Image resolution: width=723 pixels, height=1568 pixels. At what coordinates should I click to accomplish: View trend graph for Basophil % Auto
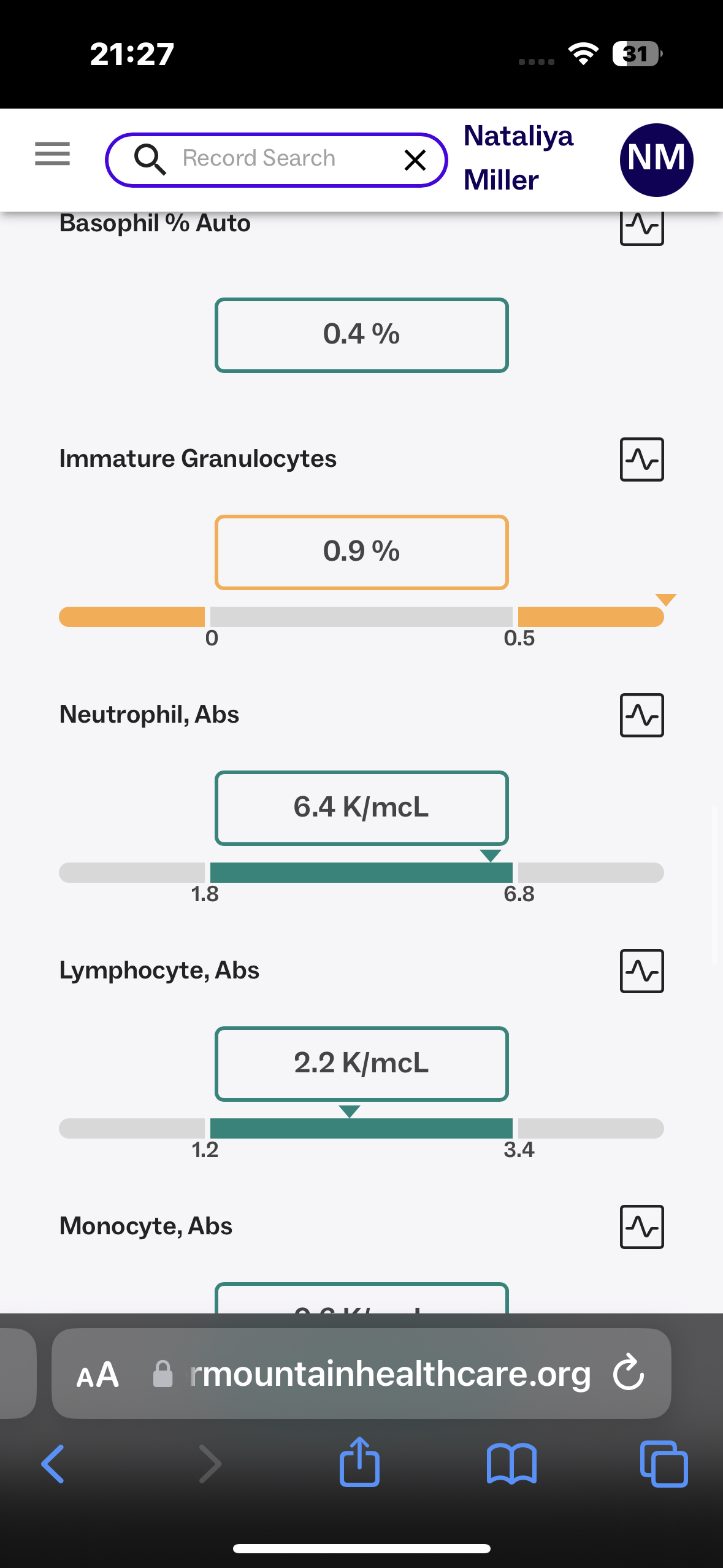(x=641, y=228)
